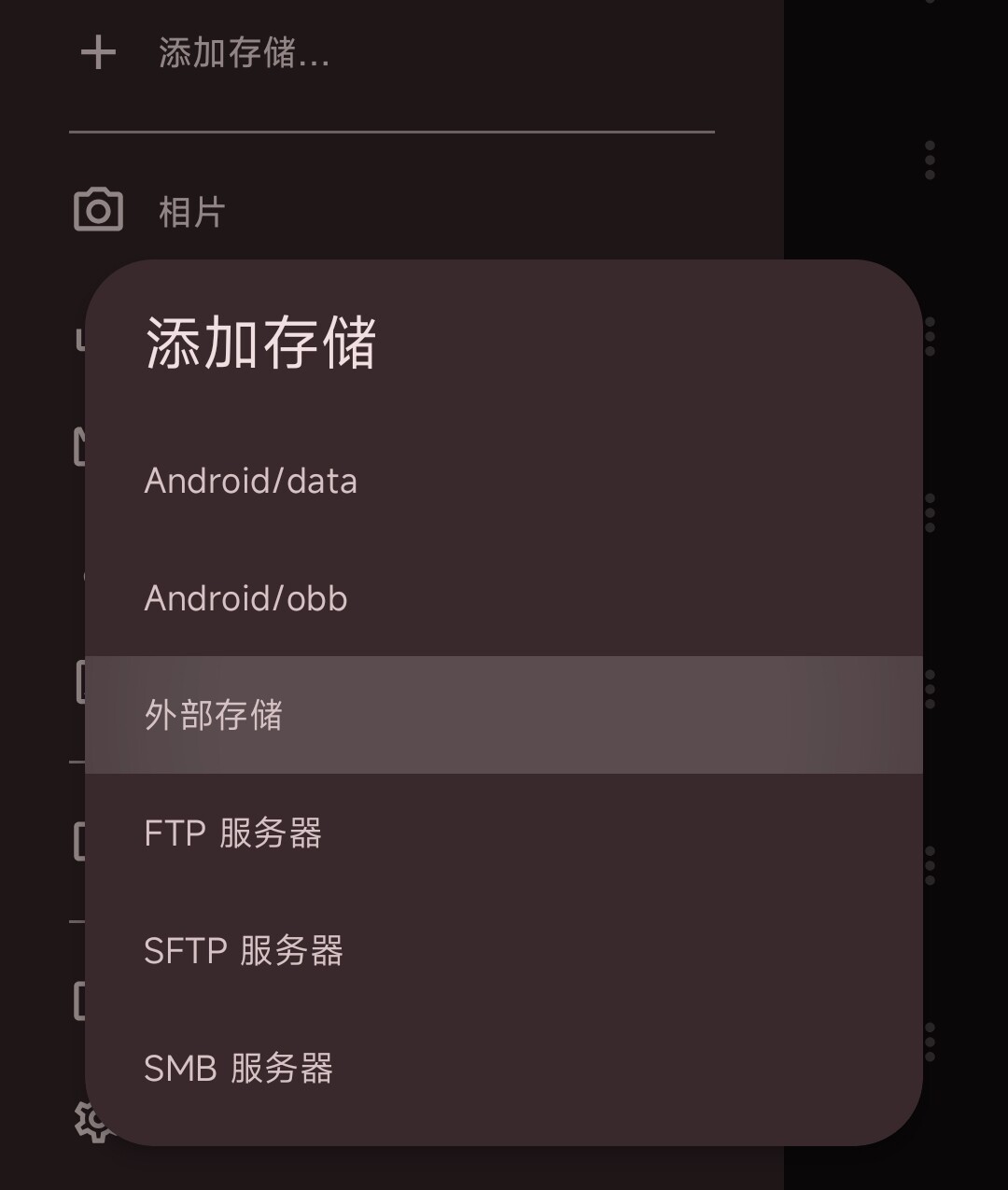The image size is (1008, 1190).
Task: Tap the partially visible sidebar icon above the dialog
Action: [82, 338]
